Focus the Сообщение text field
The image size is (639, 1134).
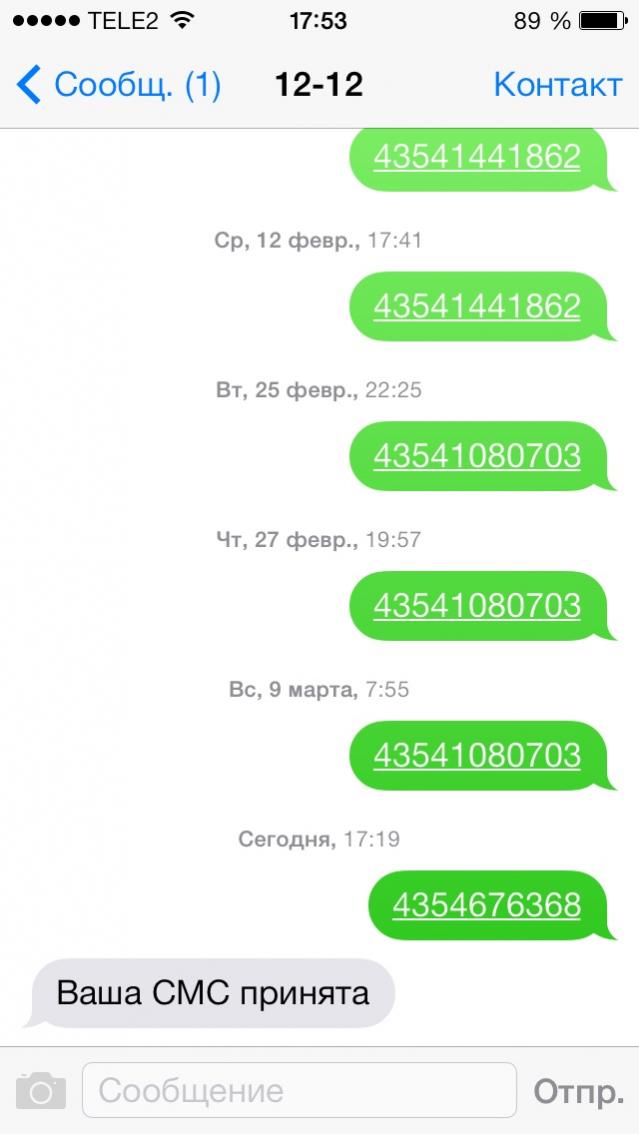298,1090
